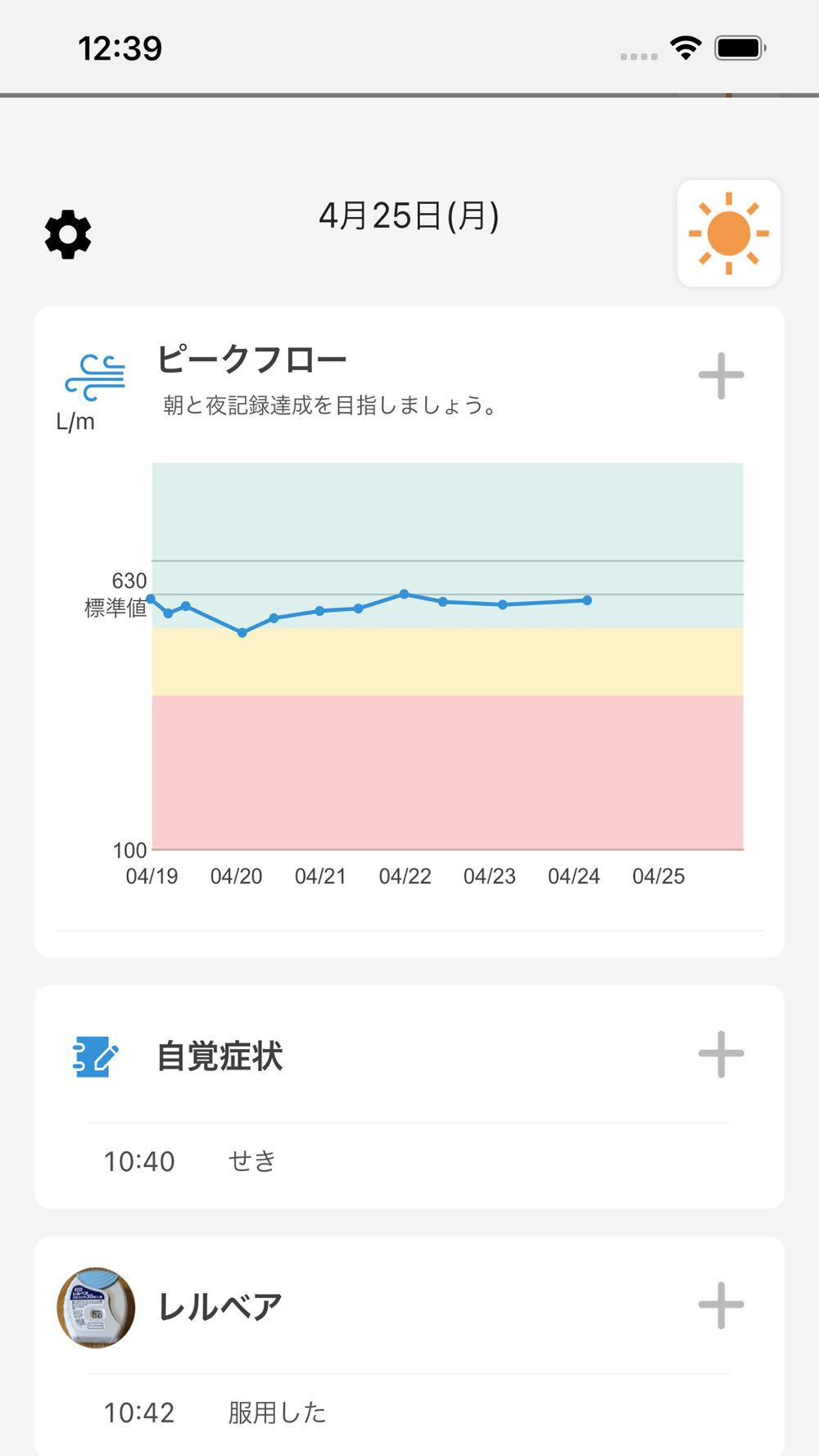Viewport: 819px width, 1456px height.
Task: Tap the sun icon button
Action: 729,233
